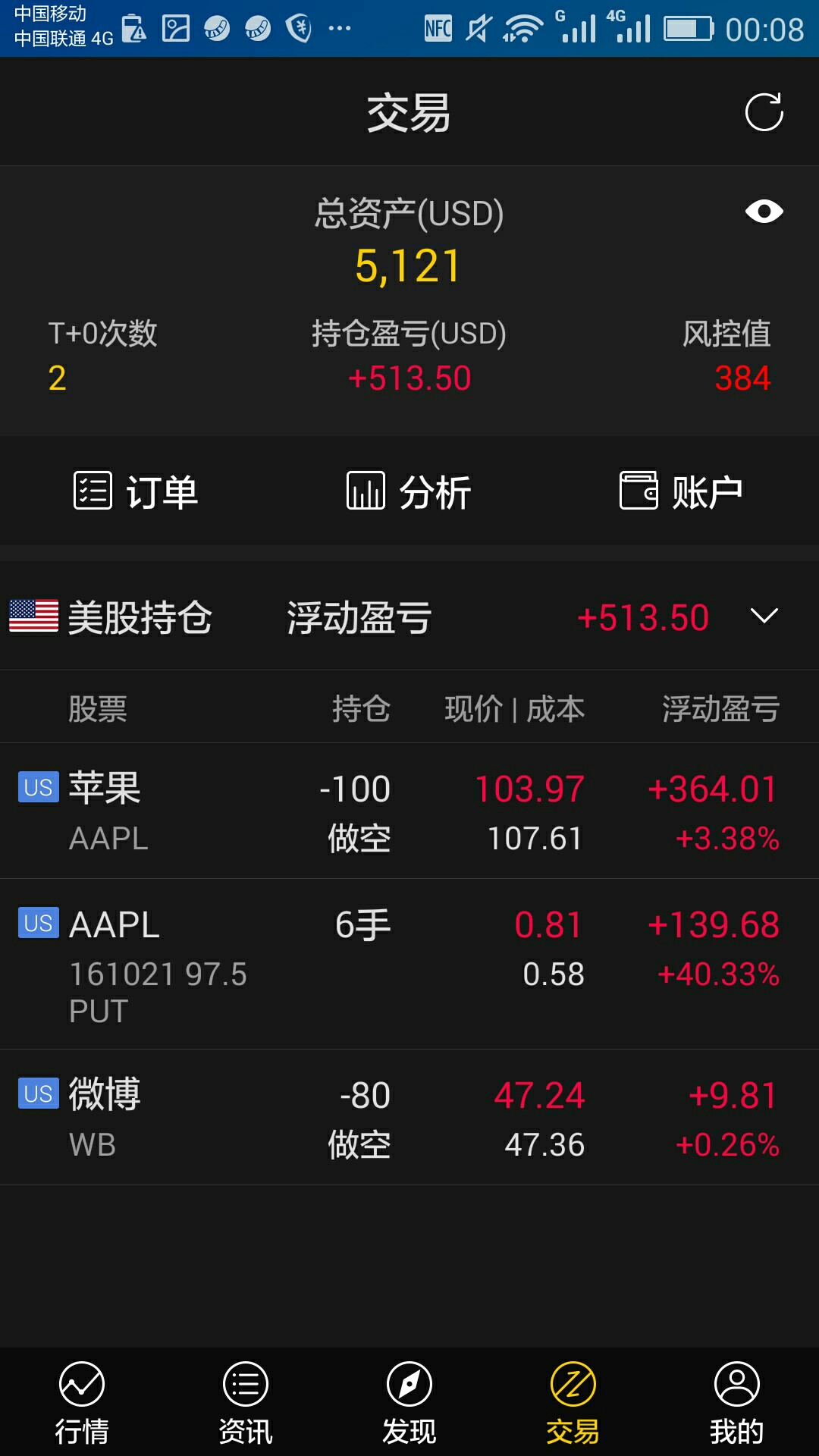This screenshot has height=1456, width=819.
Task: Open 分析 analysis
Action: [x=409, y=491]
